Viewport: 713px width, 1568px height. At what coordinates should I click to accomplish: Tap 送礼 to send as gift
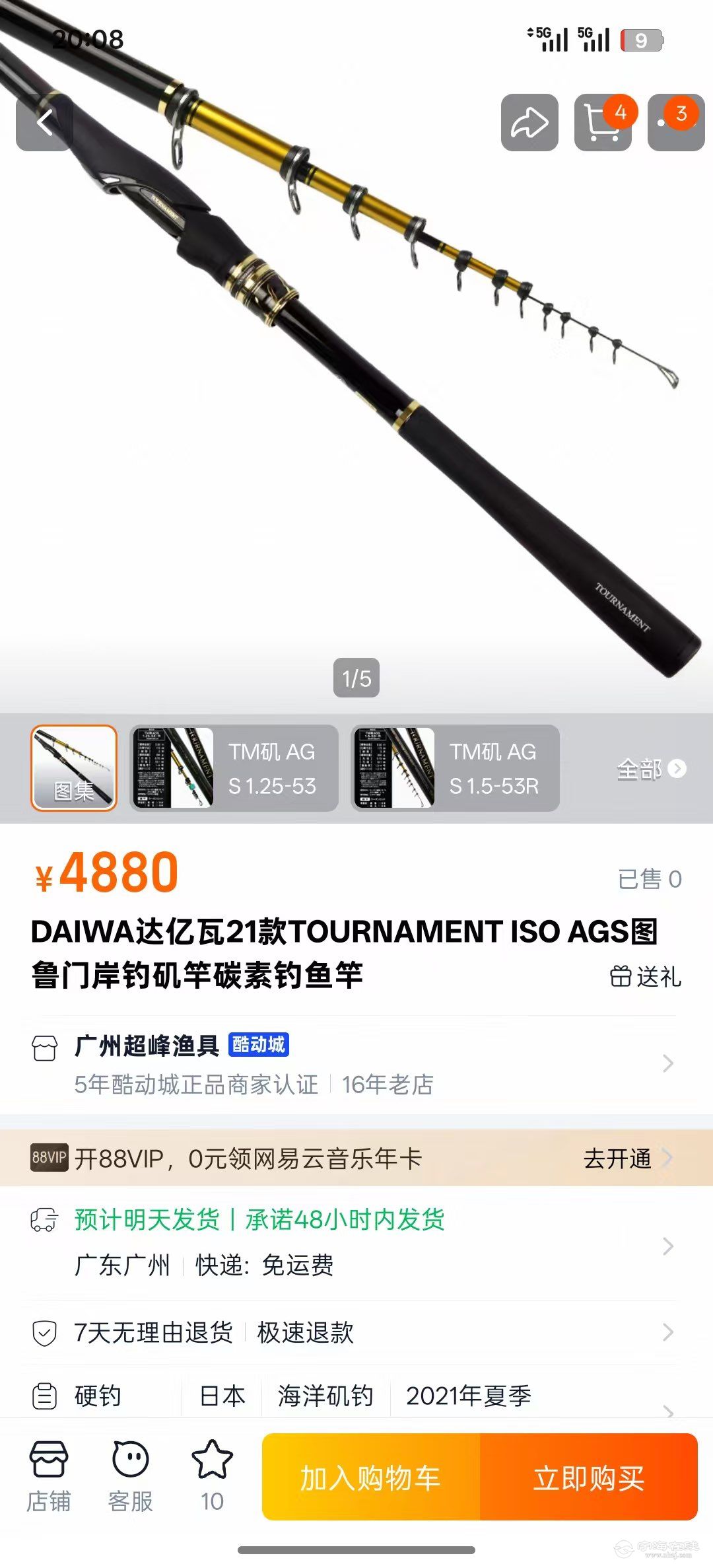(646, 976)
